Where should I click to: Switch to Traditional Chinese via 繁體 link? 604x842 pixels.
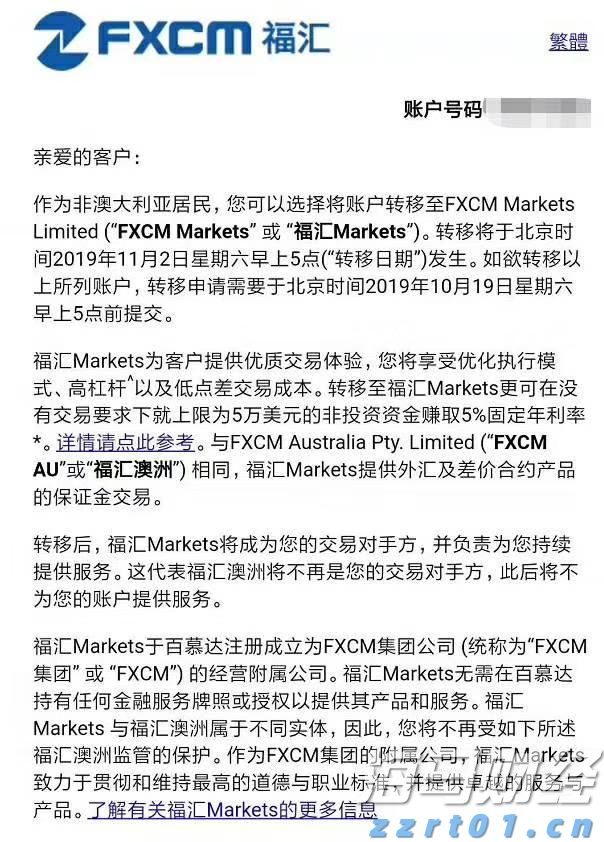tap(569, 41)
